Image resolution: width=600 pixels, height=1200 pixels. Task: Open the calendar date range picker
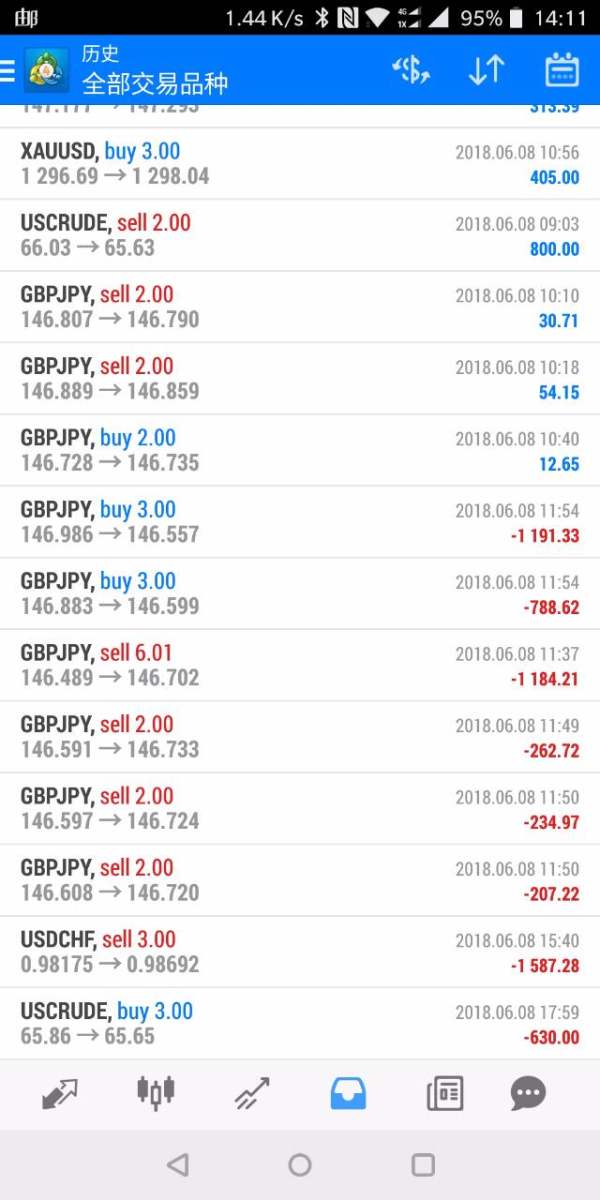point(561,70)
